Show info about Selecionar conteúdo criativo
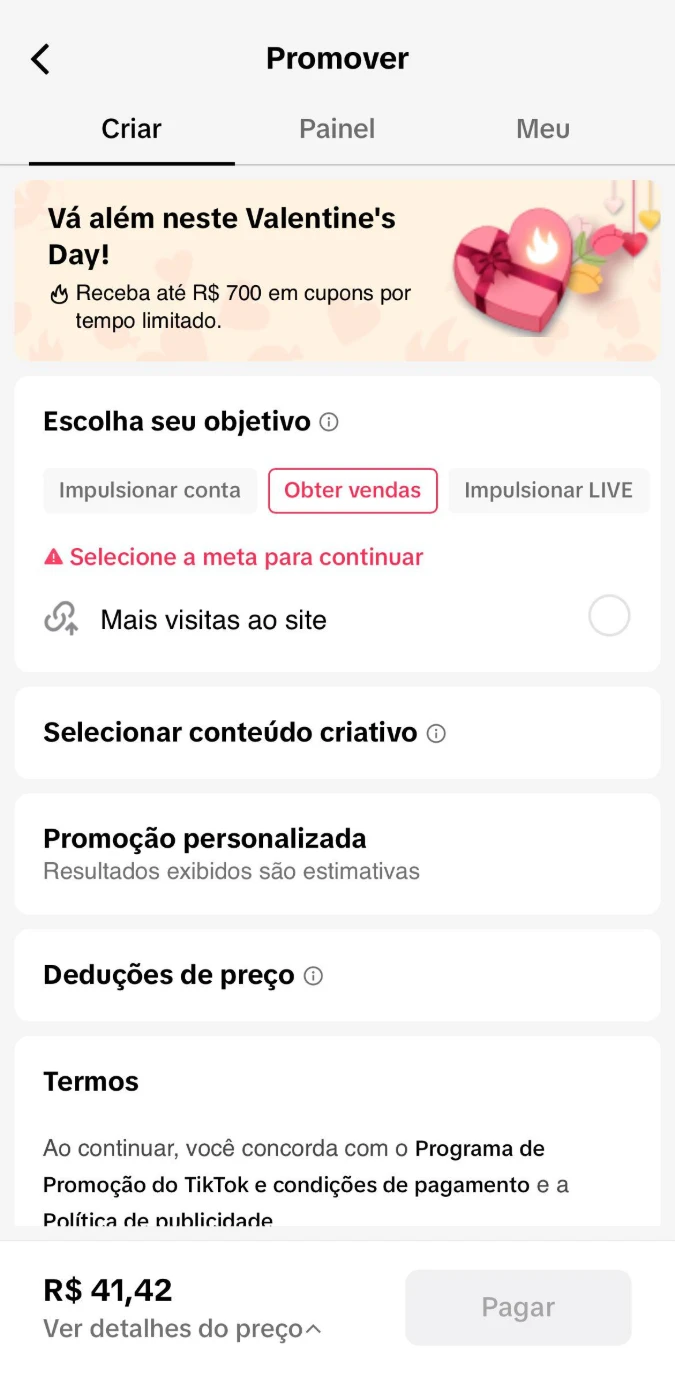 coord(436,734)
